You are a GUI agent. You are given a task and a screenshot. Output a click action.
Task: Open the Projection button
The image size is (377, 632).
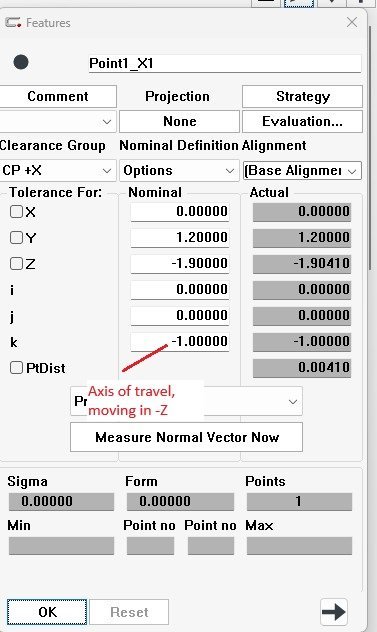[x=177, y=96]
